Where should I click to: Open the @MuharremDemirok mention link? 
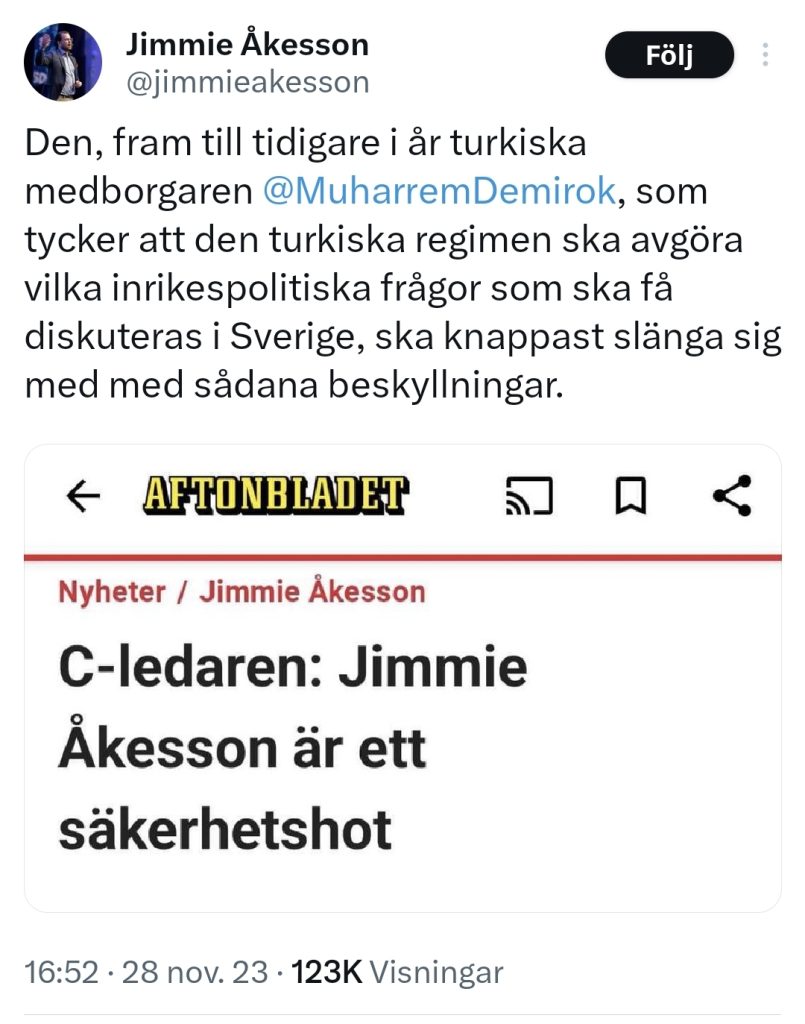coord(438,191)
